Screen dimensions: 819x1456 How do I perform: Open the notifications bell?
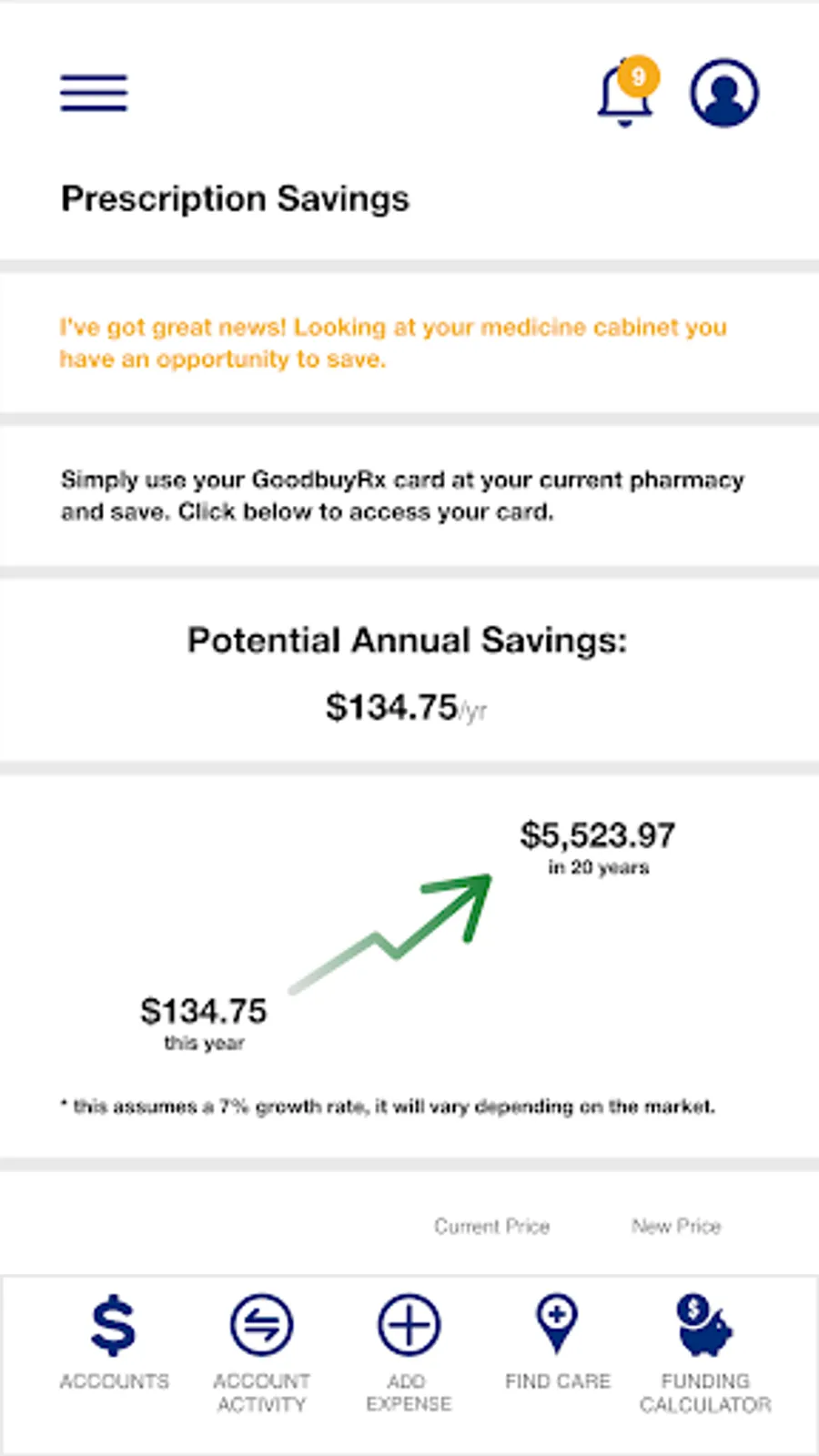click(625, 93)
